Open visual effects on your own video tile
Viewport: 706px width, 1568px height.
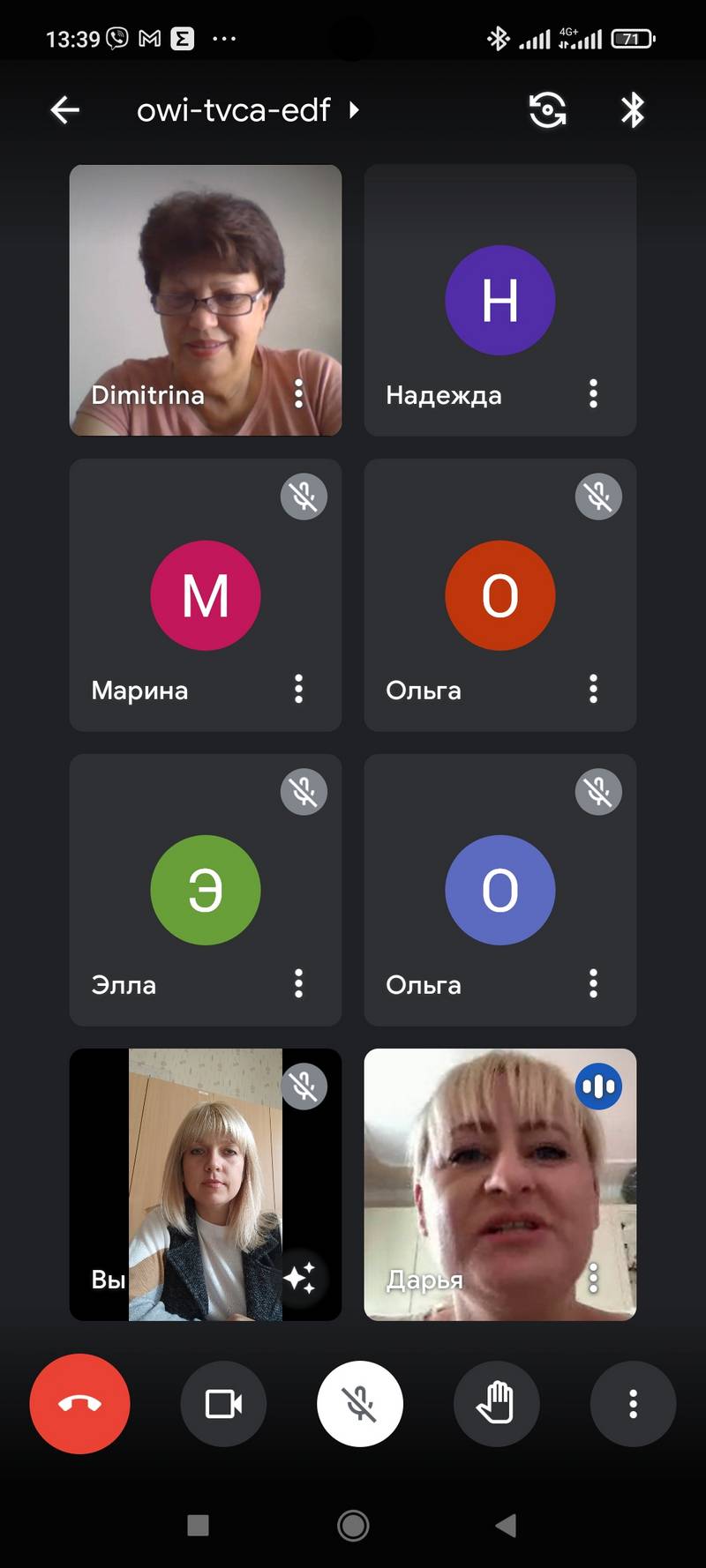click(300, 1277)
